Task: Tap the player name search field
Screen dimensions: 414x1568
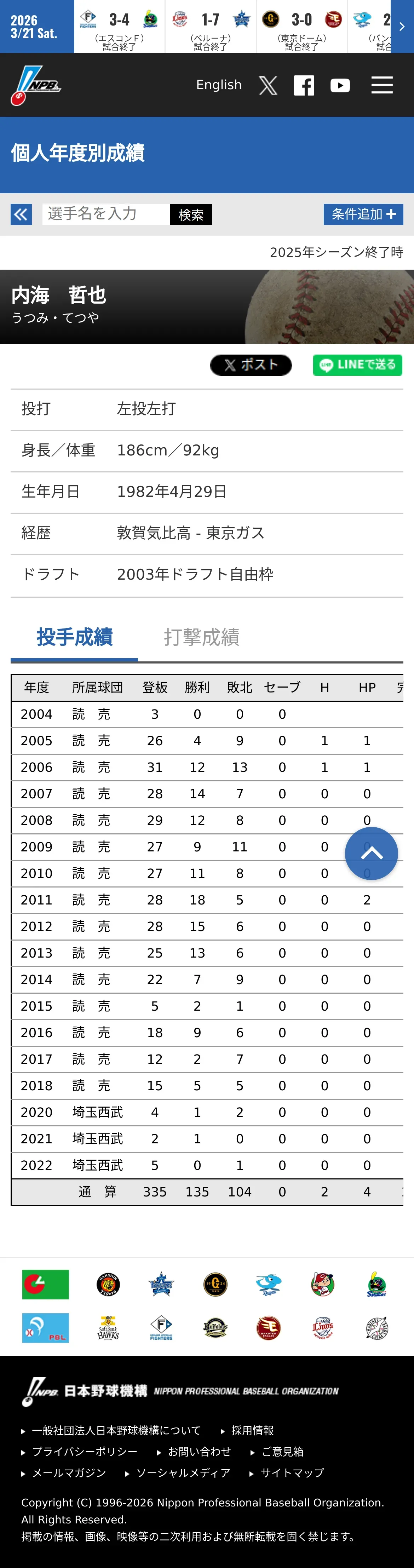Action: [106, 214]
